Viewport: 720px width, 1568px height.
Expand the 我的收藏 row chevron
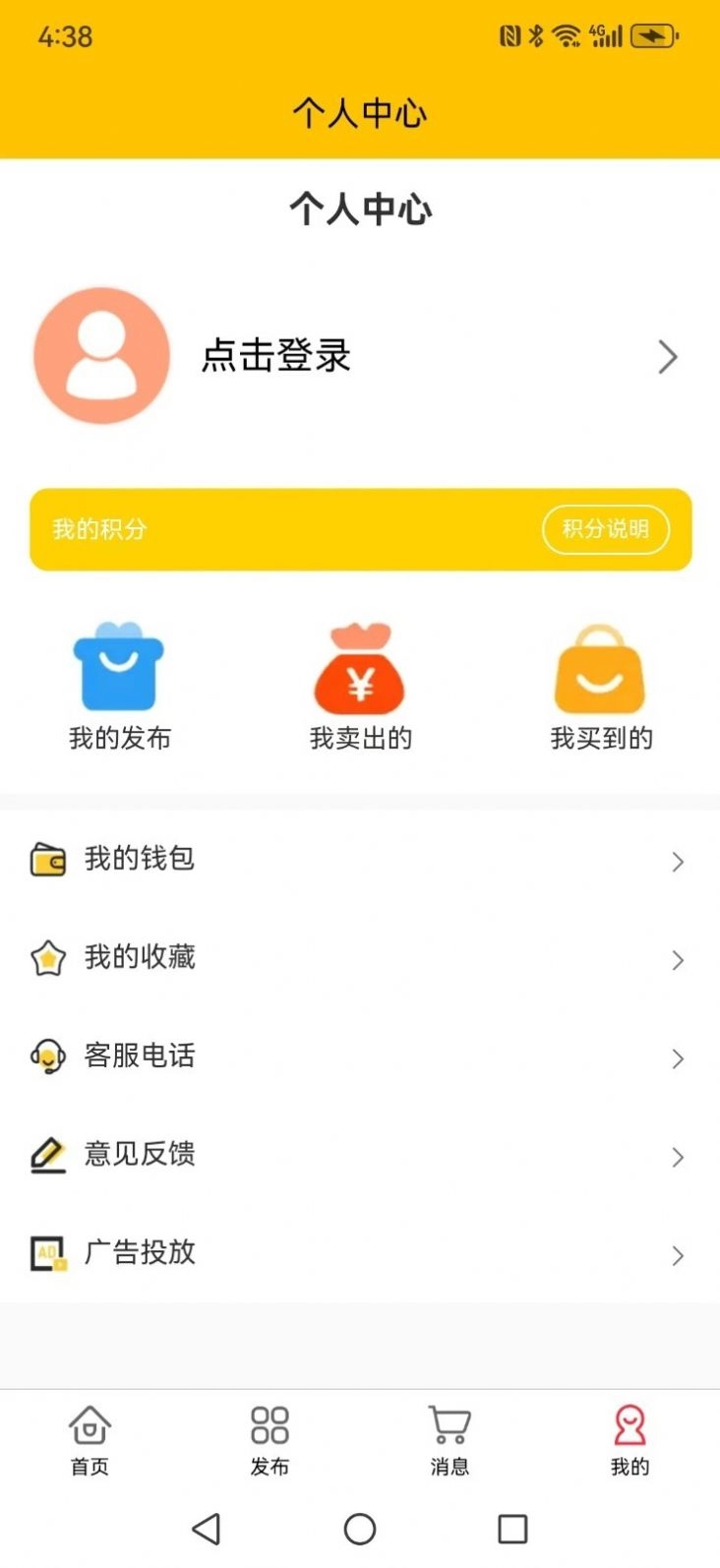[x=678, y=960]
